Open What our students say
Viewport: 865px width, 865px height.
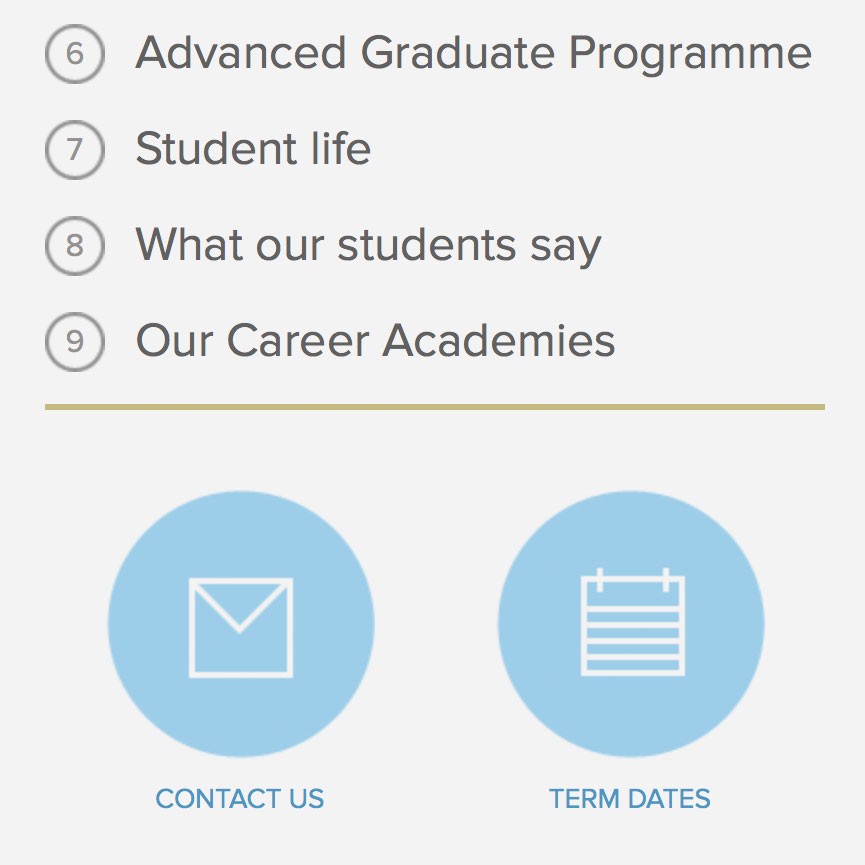[x=368, y=245]
